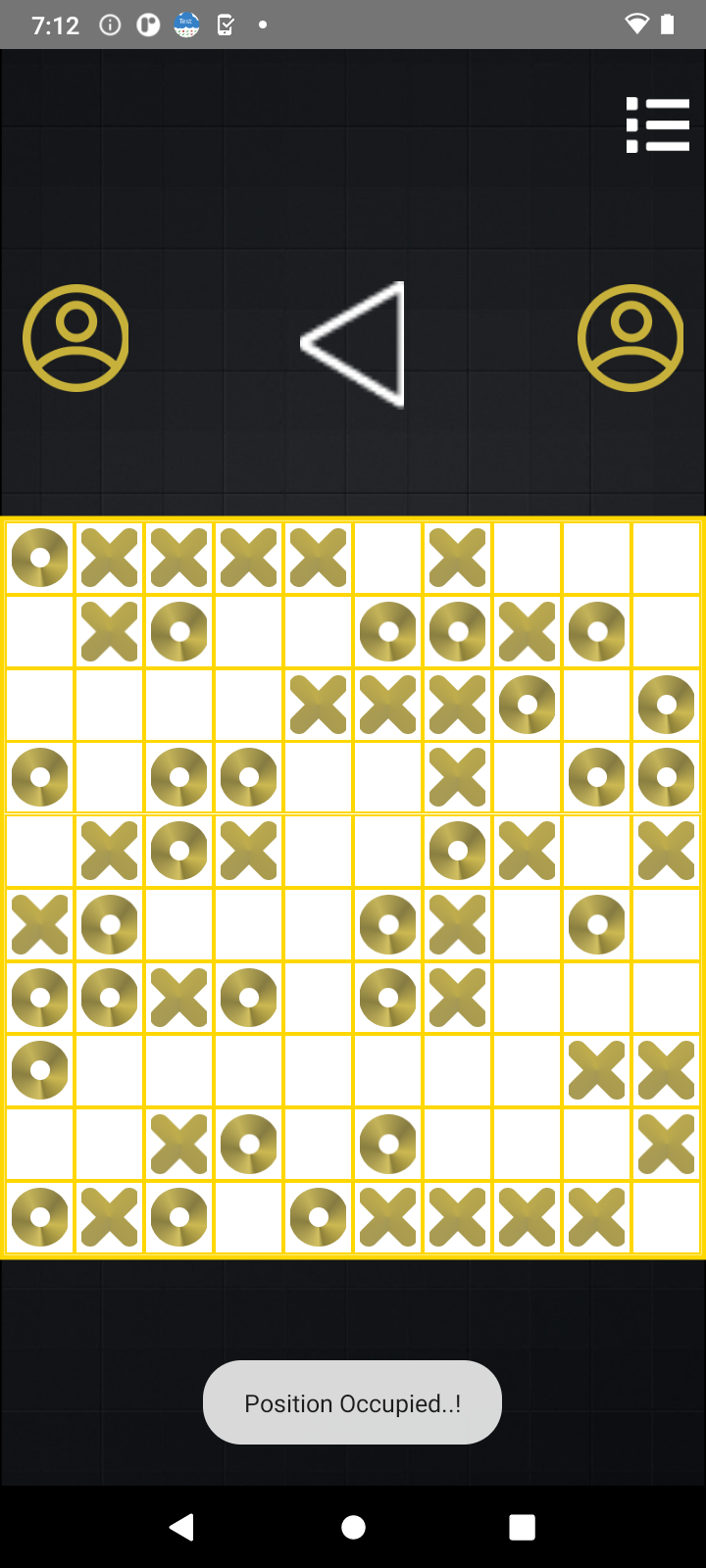This screenshot has height=1568, width=706.
Task: Mark the top row's empty cell between X marks
Action: point(388,558)
